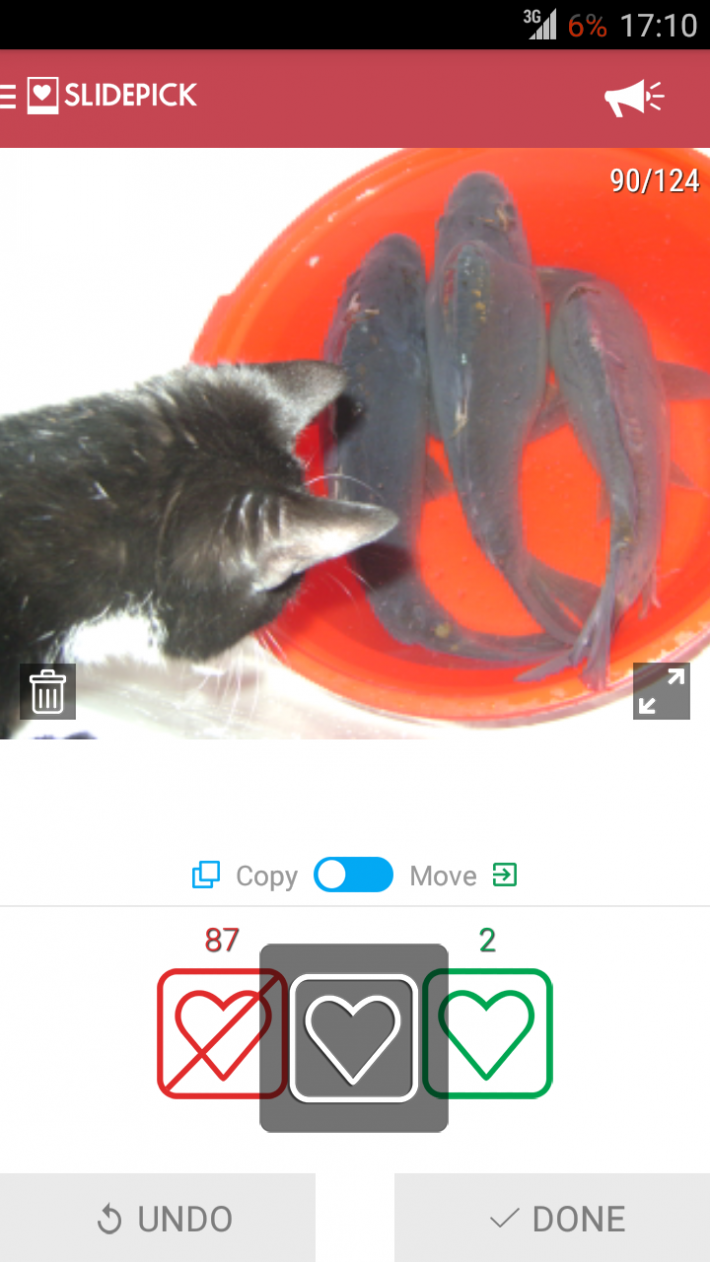Screen dimensions: 710x1262
Task: Open the hamburger drawer menu
Action: [x=8, y=97]
